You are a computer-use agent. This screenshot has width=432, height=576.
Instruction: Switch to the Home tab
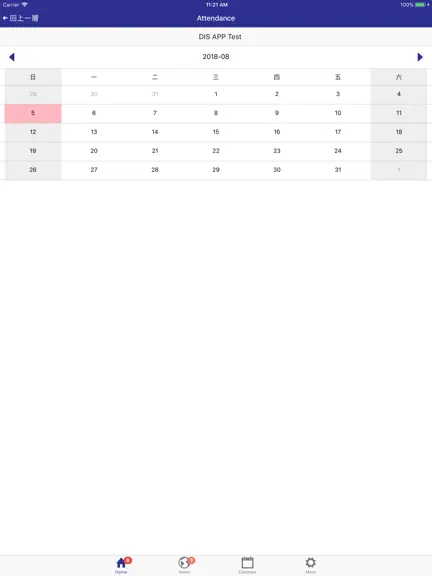pos(122,565)
